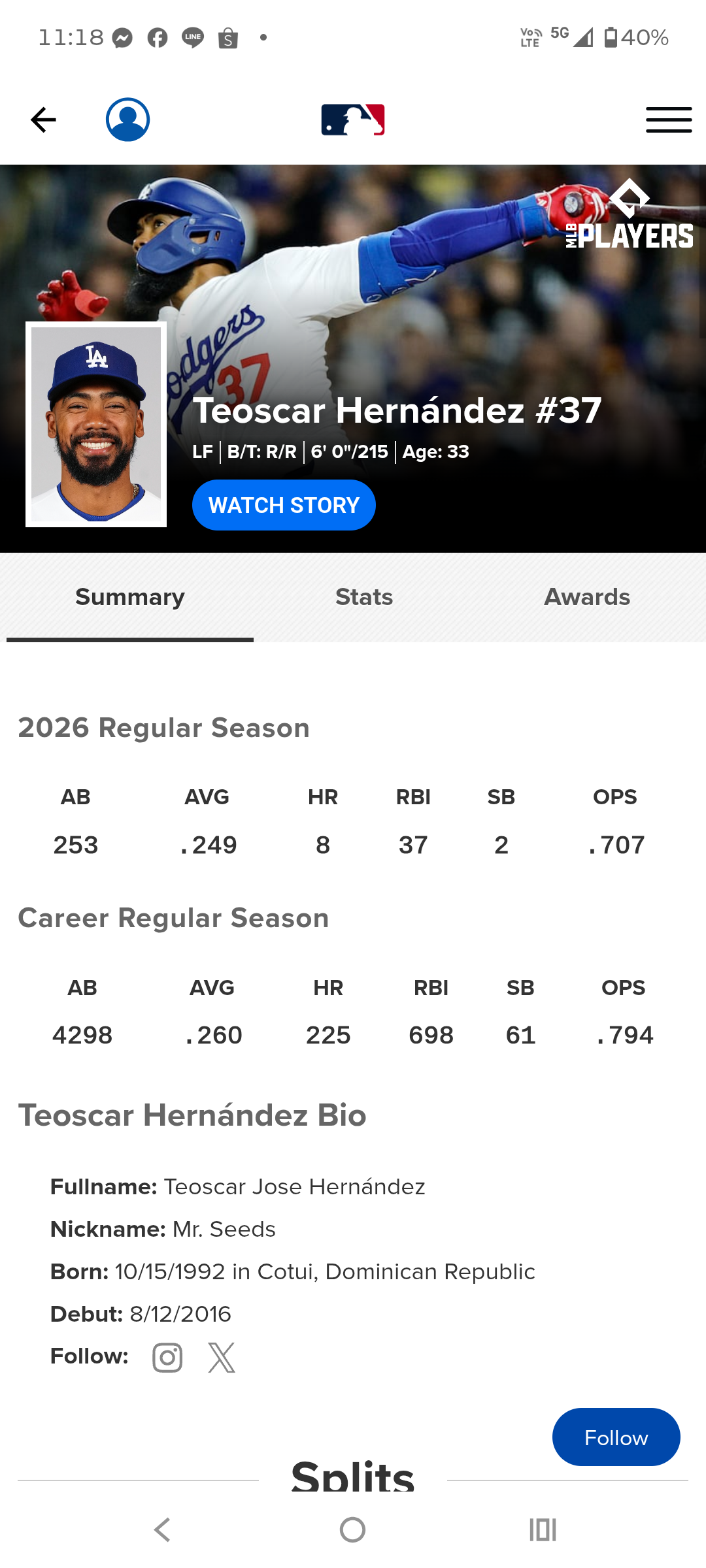This screenshot has height=1568, width=706.
Task: Open the hamburger menu
Action: (669, 120)
